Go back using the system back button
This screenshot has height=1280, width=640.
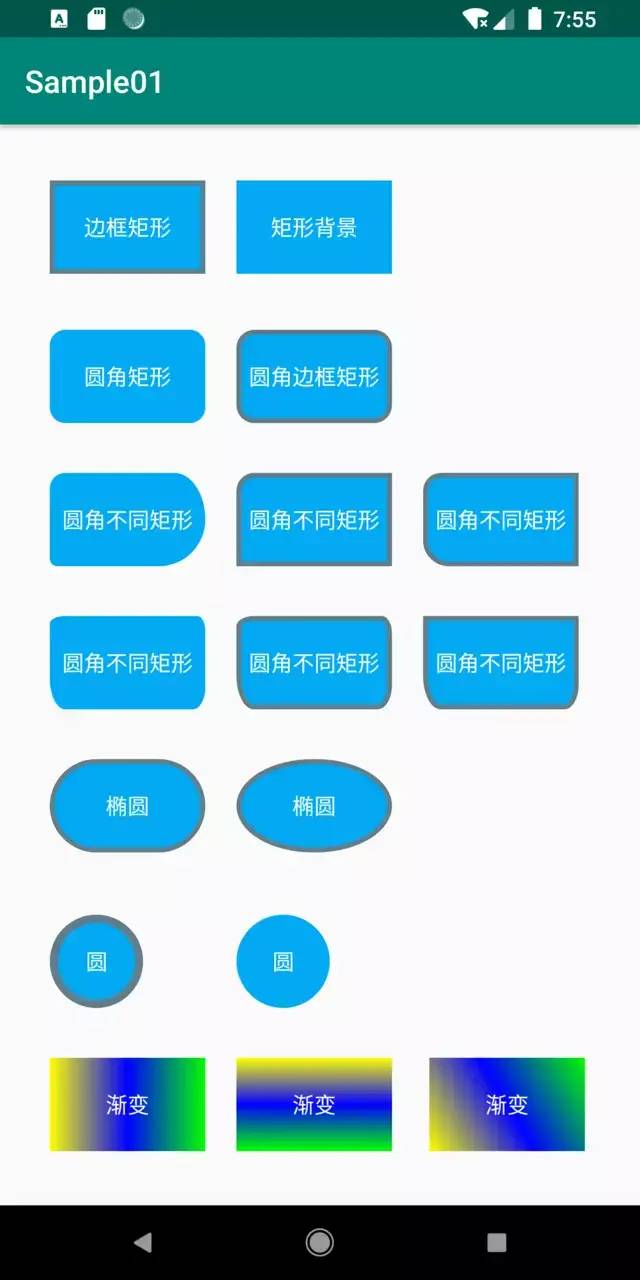point(143,1242)
